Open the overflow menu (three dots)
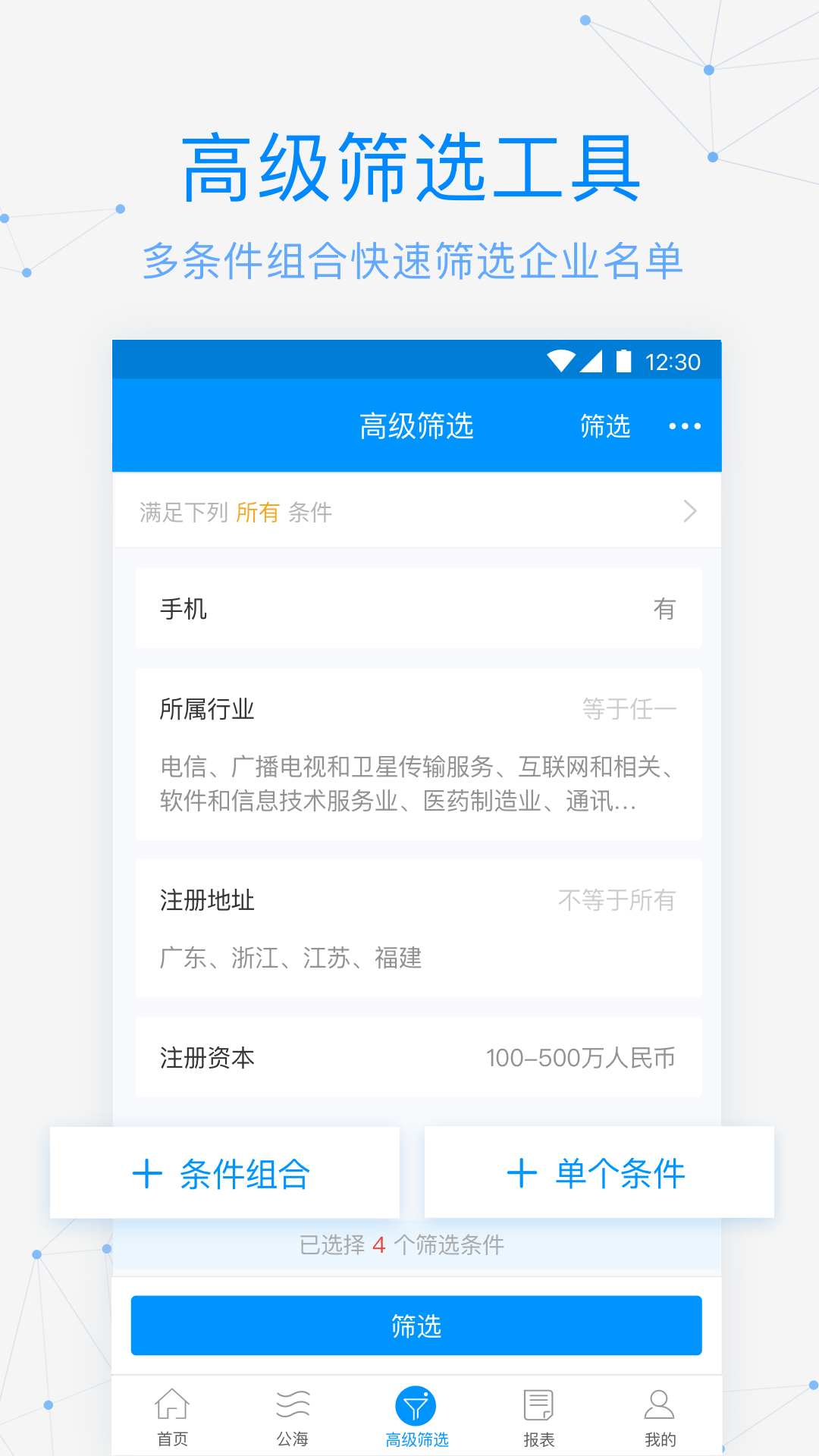The width and height of the screenshot is (819, 1456). pyautogui.click(x=683, y=426)
